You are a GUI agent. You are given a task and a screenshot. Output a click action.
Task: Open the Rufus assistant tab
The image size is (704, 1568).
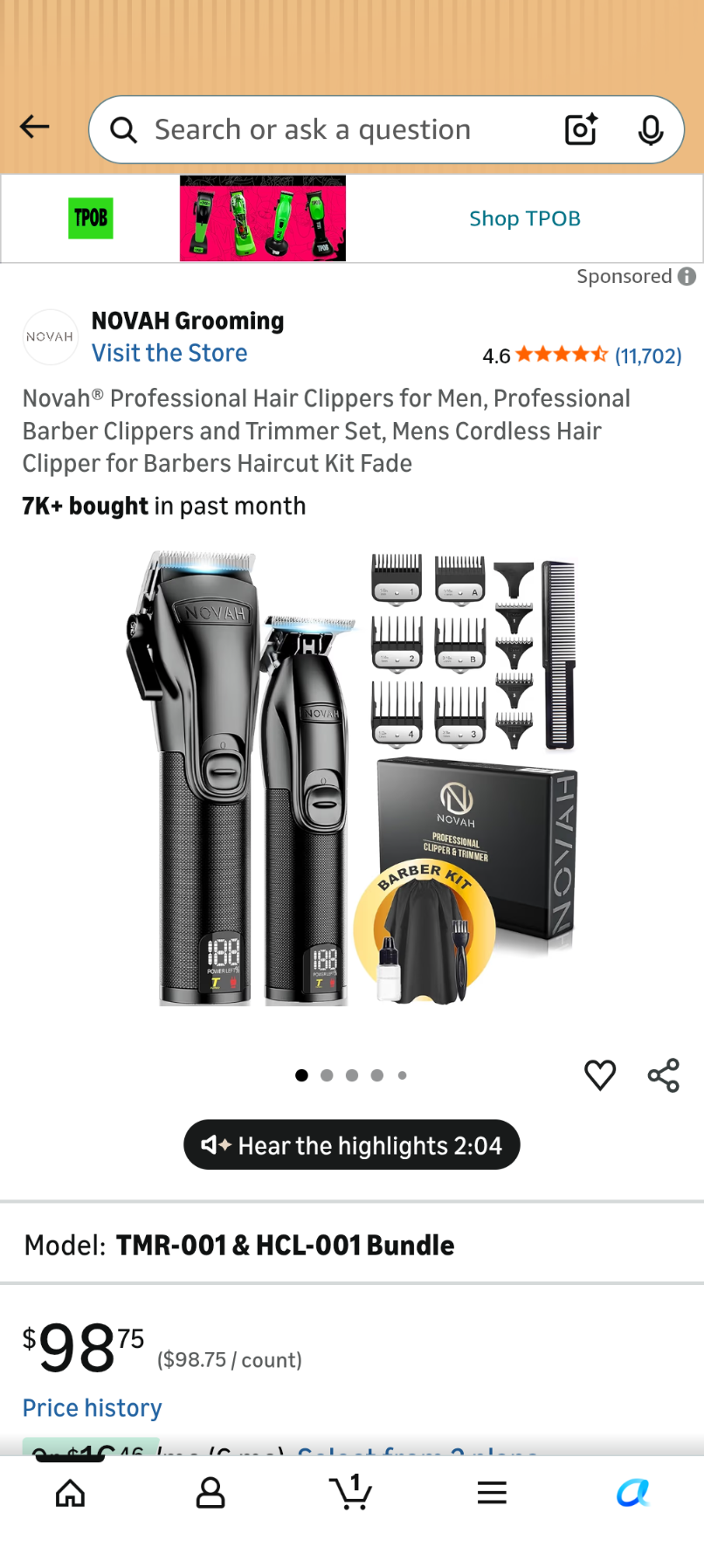(633, 1493)
